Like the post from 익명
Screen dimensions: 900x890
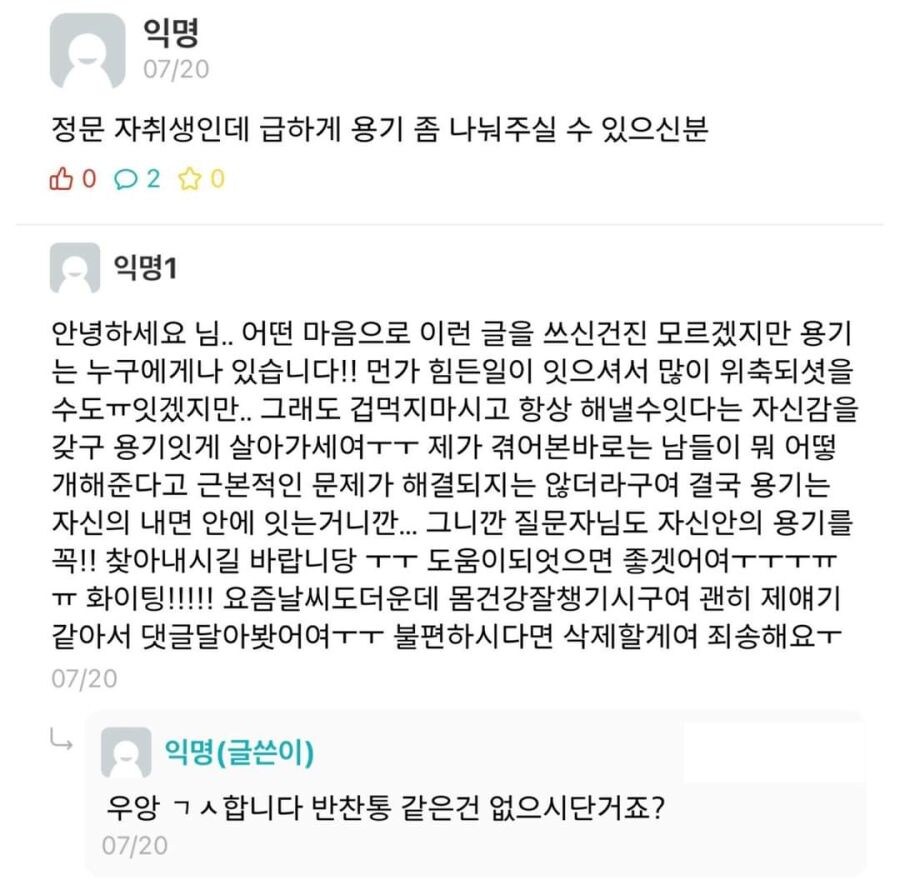point(62,180)
